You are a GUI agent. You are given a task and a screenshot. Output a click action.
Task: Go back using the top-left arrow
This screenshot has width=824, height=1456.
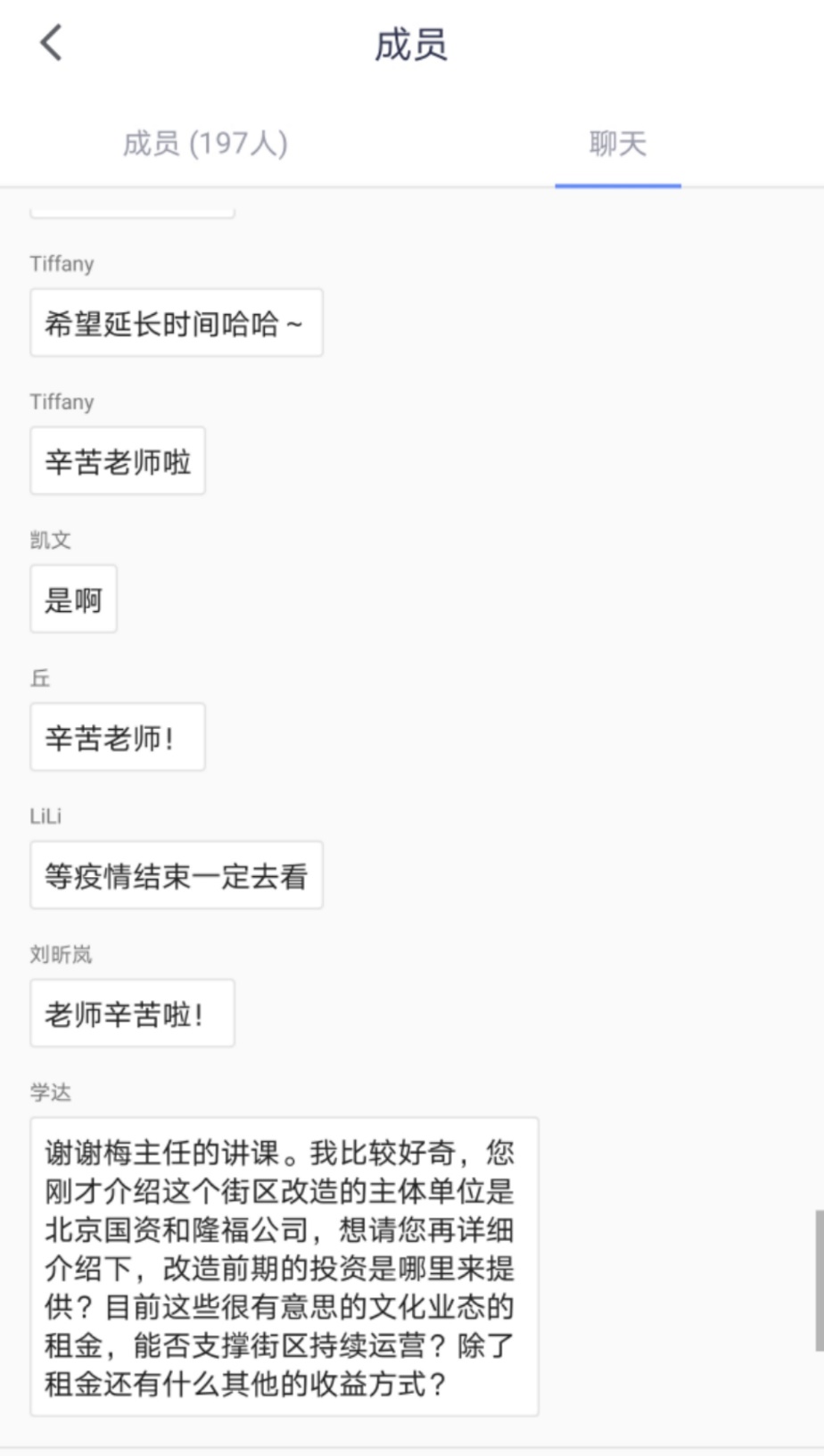52,43
